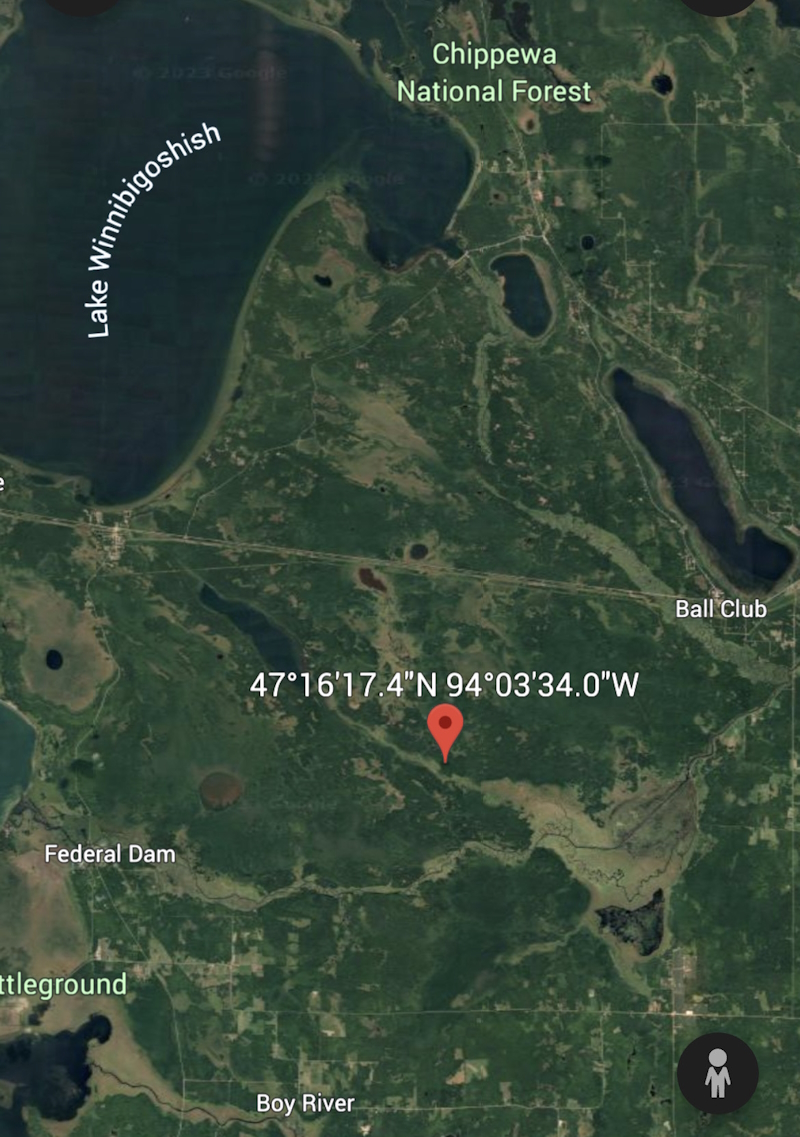
Task: Select the Federal Dam place label
Action: (x=110, y=854)
